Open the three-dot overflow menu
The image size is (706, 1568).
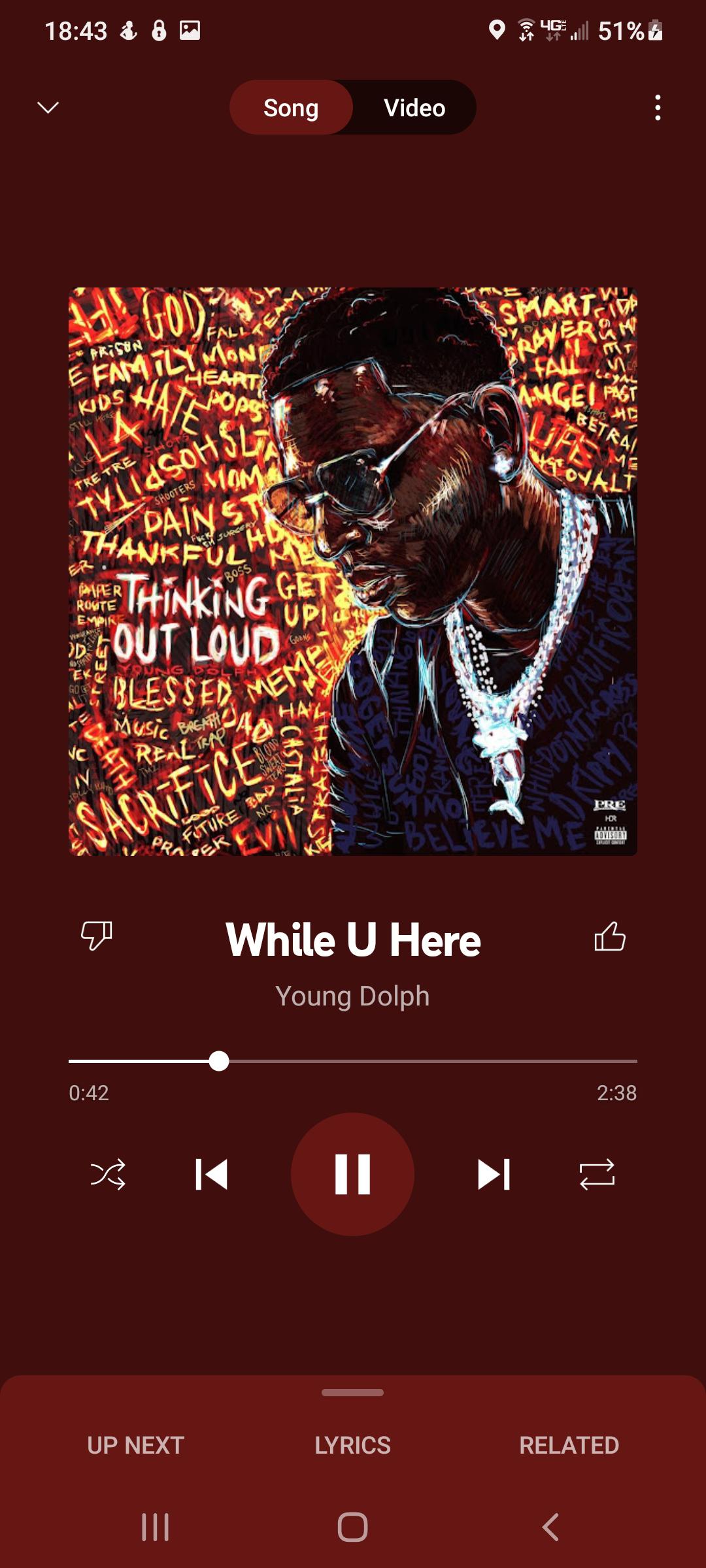point(658,108)
